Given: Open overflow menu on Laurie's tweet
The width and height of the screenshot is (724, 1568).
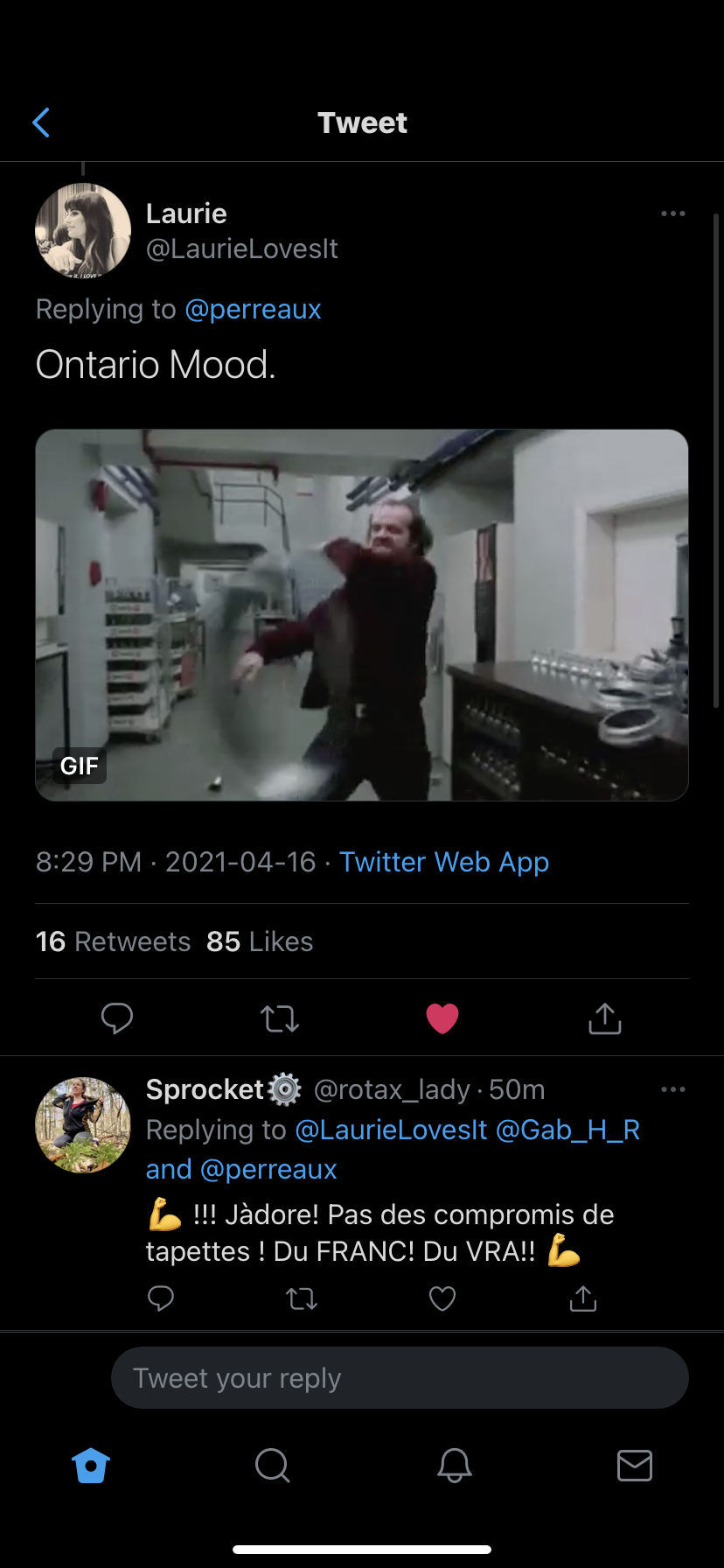Looking at the screenshot, I should pos(672,213).
